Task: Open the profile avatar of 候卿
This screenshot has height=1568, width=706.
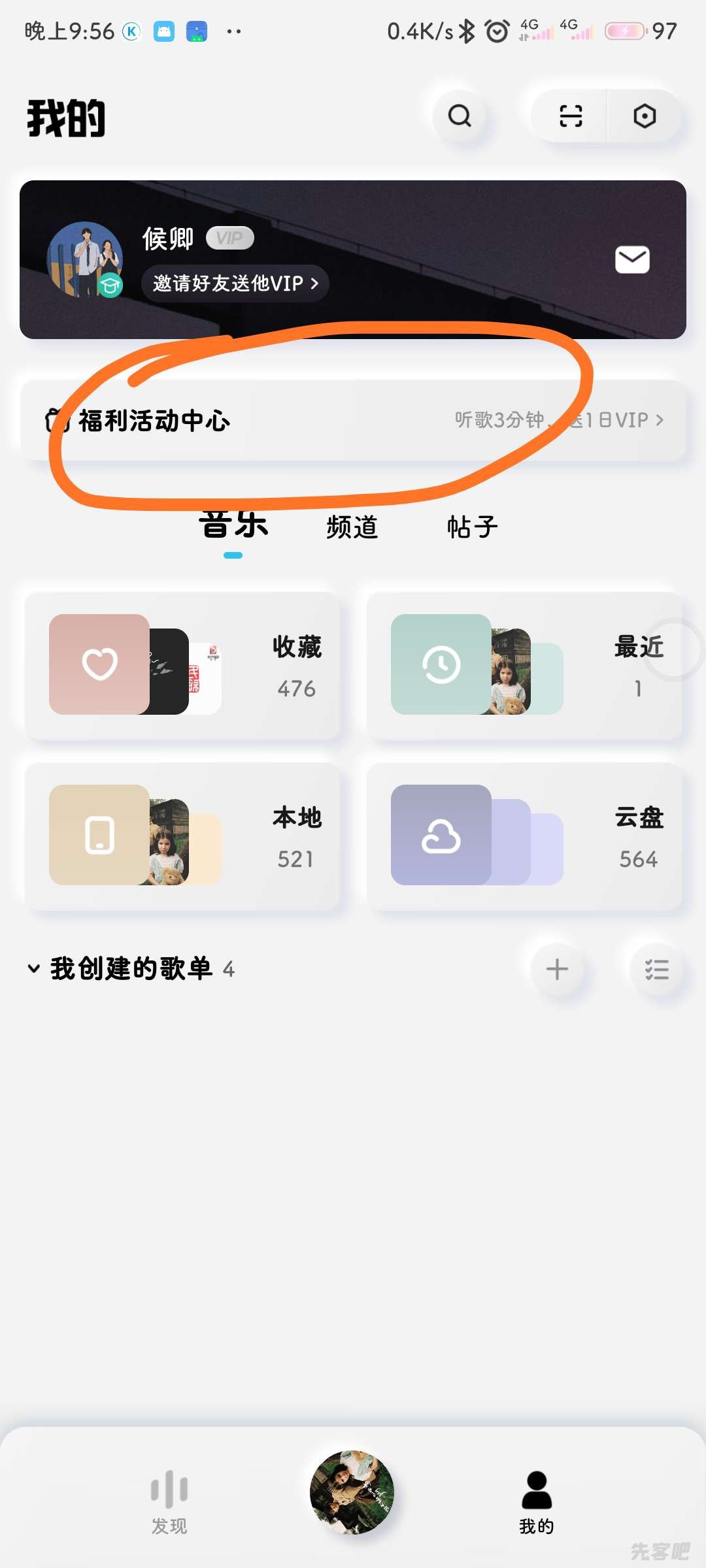Action: tap(85, 259)
